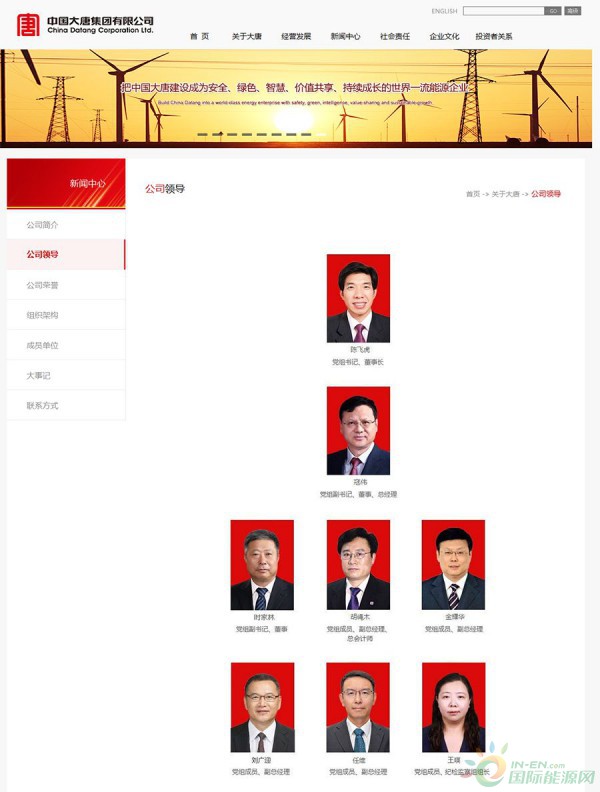Select the 社会责任 navigation item
Screen dimensions: 600x792
[x=395, y=36]
